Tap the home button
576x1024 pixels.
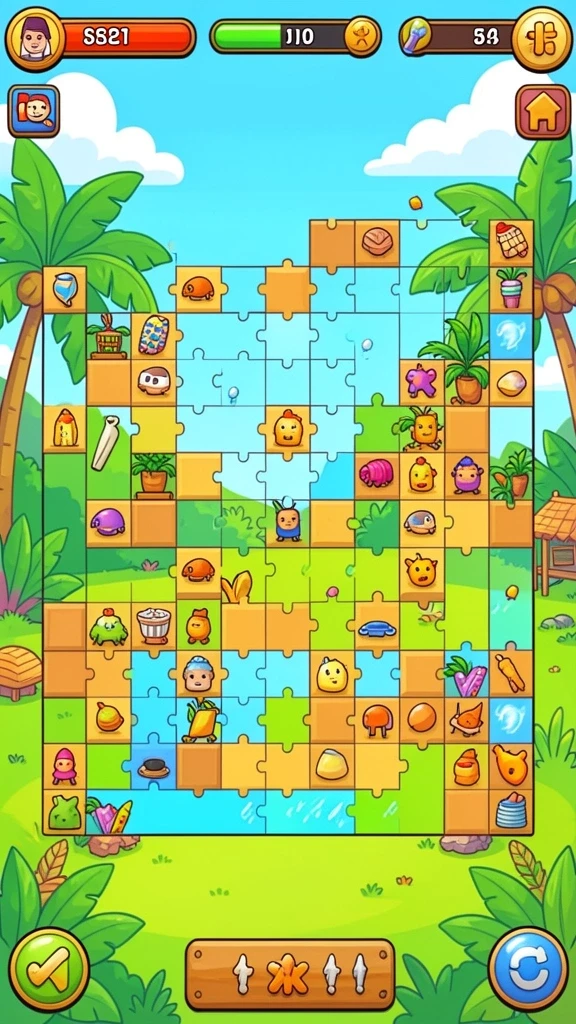coord(543,112)
